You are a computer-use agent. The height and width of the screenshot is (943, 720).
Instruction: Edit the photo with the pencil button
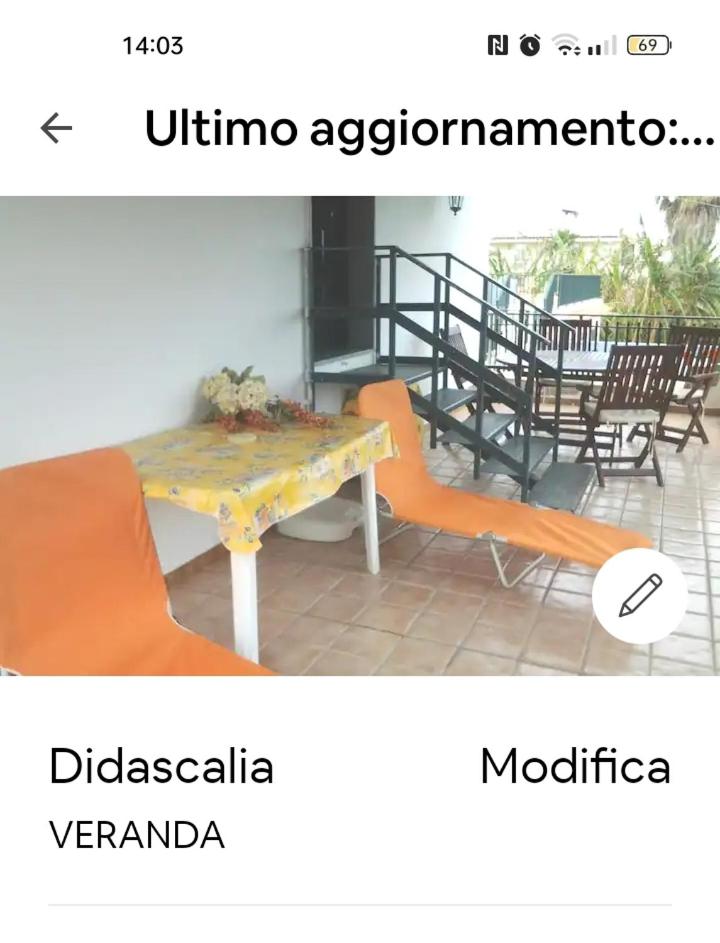(640, 595)
